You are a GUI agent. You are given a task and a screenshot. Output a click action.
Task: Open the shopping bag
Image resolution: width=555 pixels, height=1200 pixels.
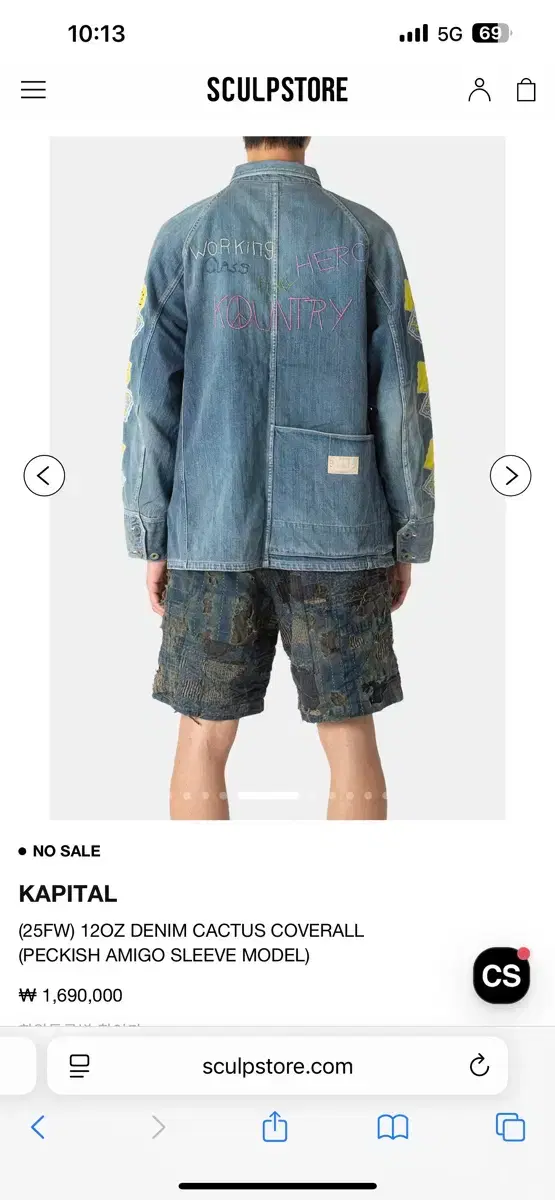tap(526, 90)
